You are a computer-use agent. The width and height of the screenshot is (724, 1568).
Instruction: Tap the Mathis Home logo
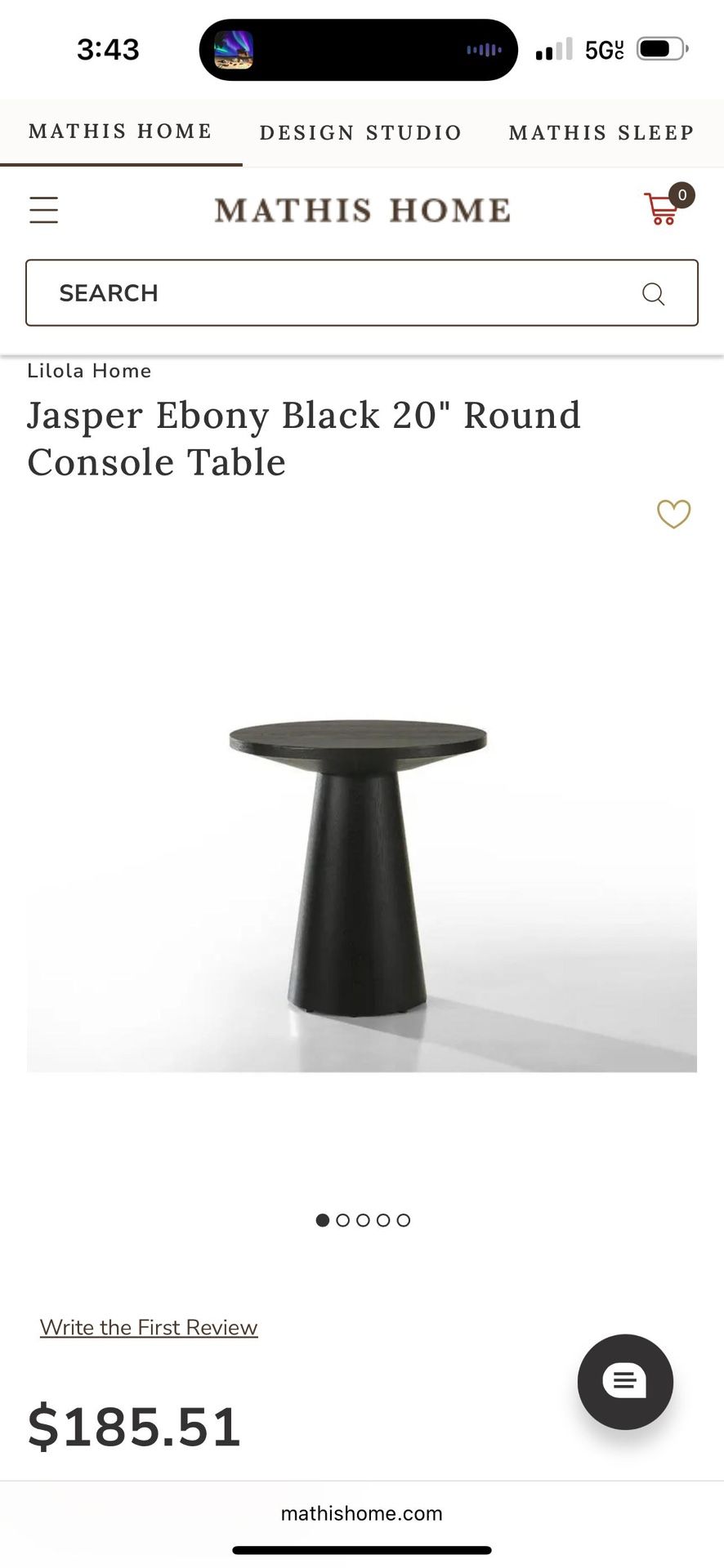tap(361, 210)
